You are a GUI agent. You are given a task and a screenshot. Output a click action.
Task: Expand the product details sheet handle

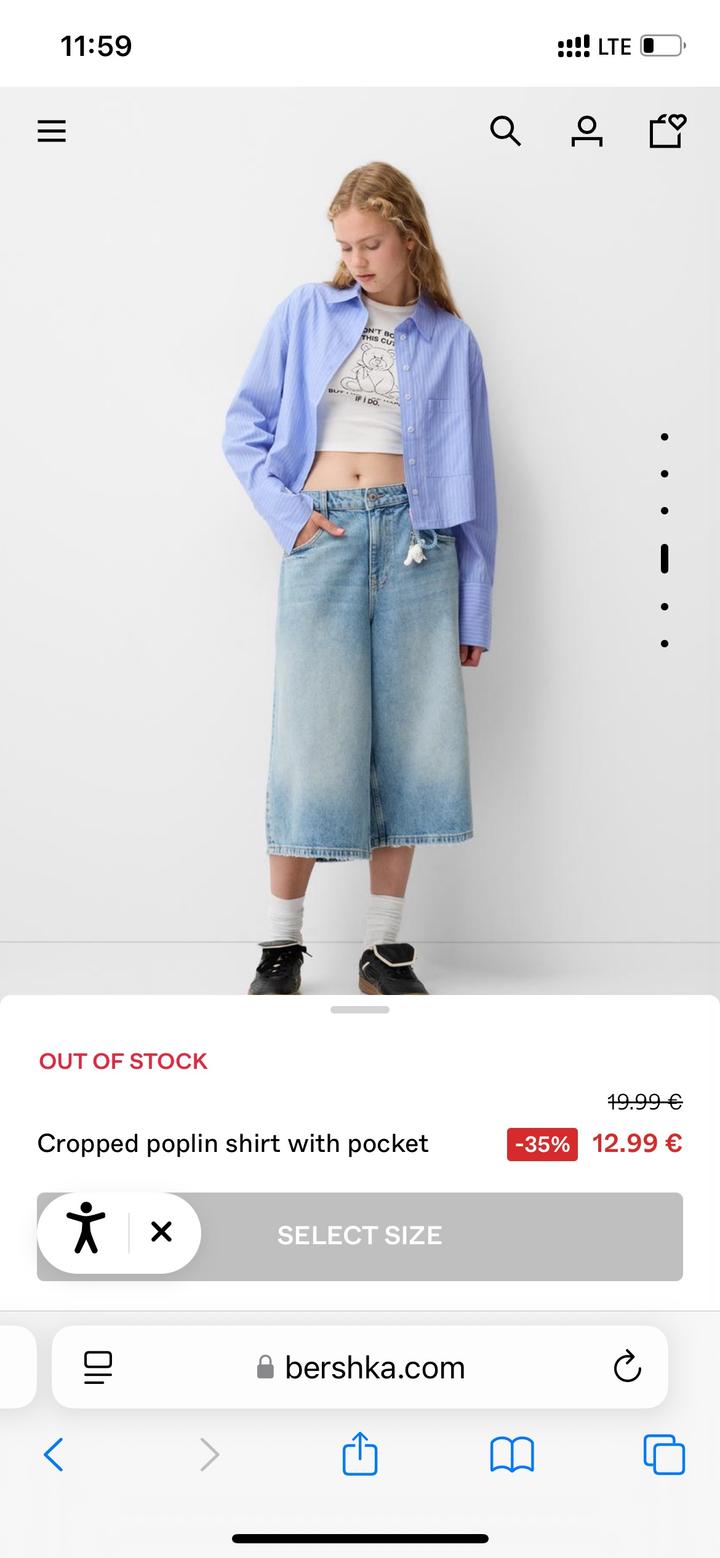(x=360, y=1010)
